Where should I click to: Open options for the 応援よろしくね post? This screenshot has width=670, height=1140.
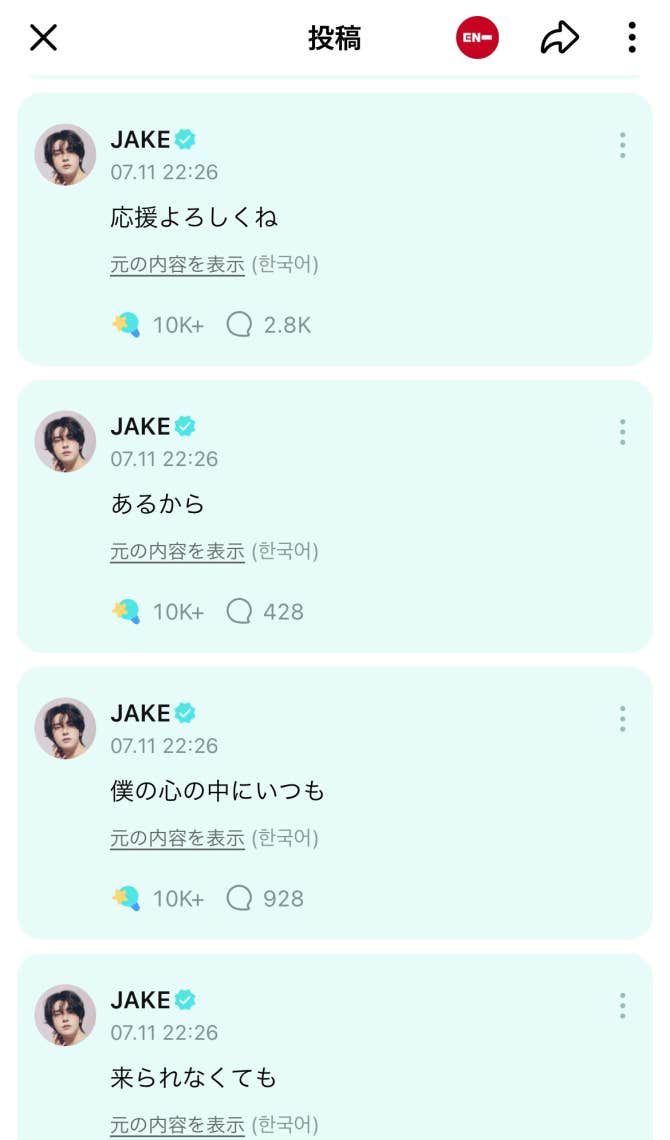point(622,145)
